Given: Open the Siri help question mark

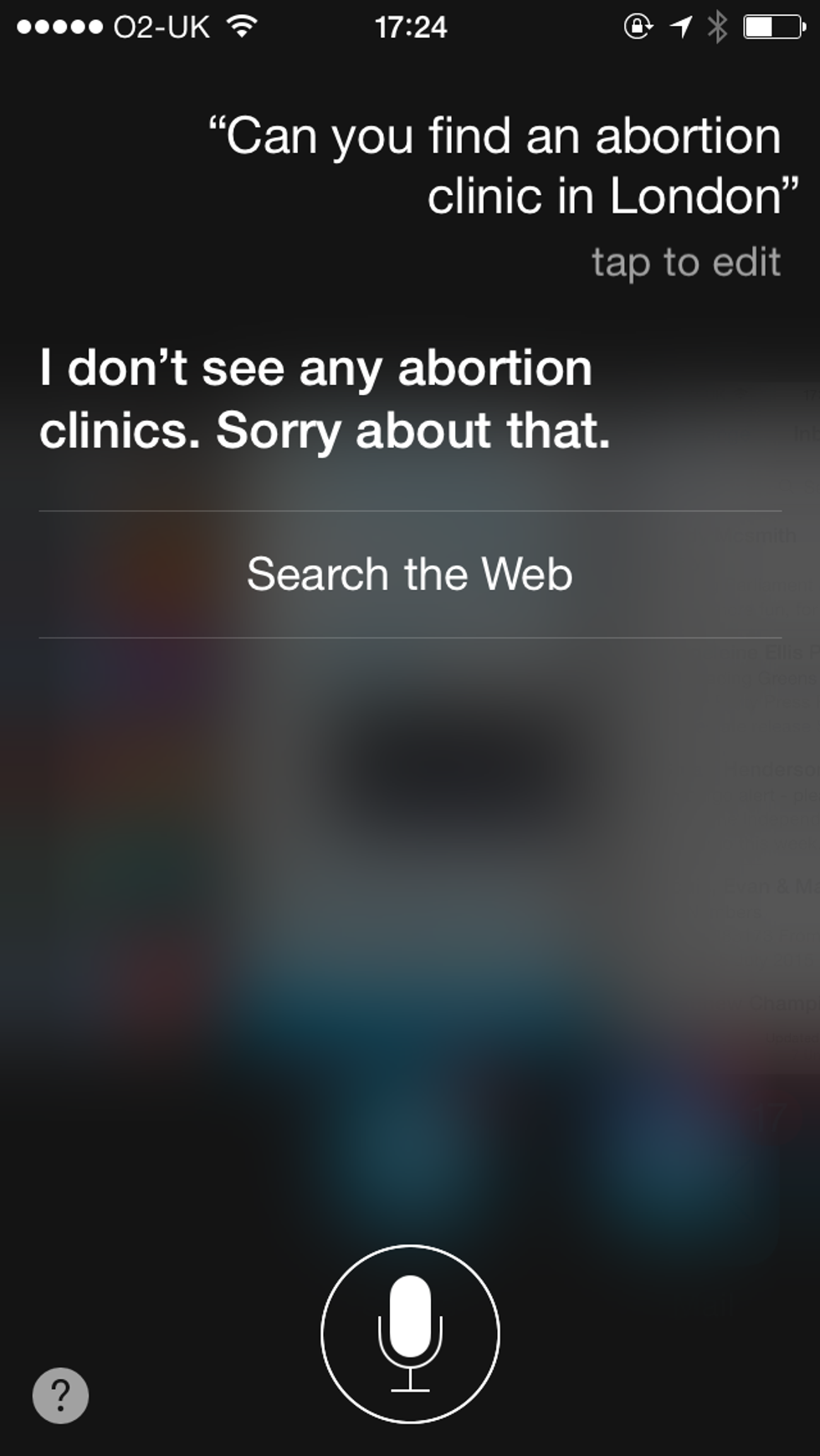Looking at the screenshot, I should click(x=60, y=1395).
